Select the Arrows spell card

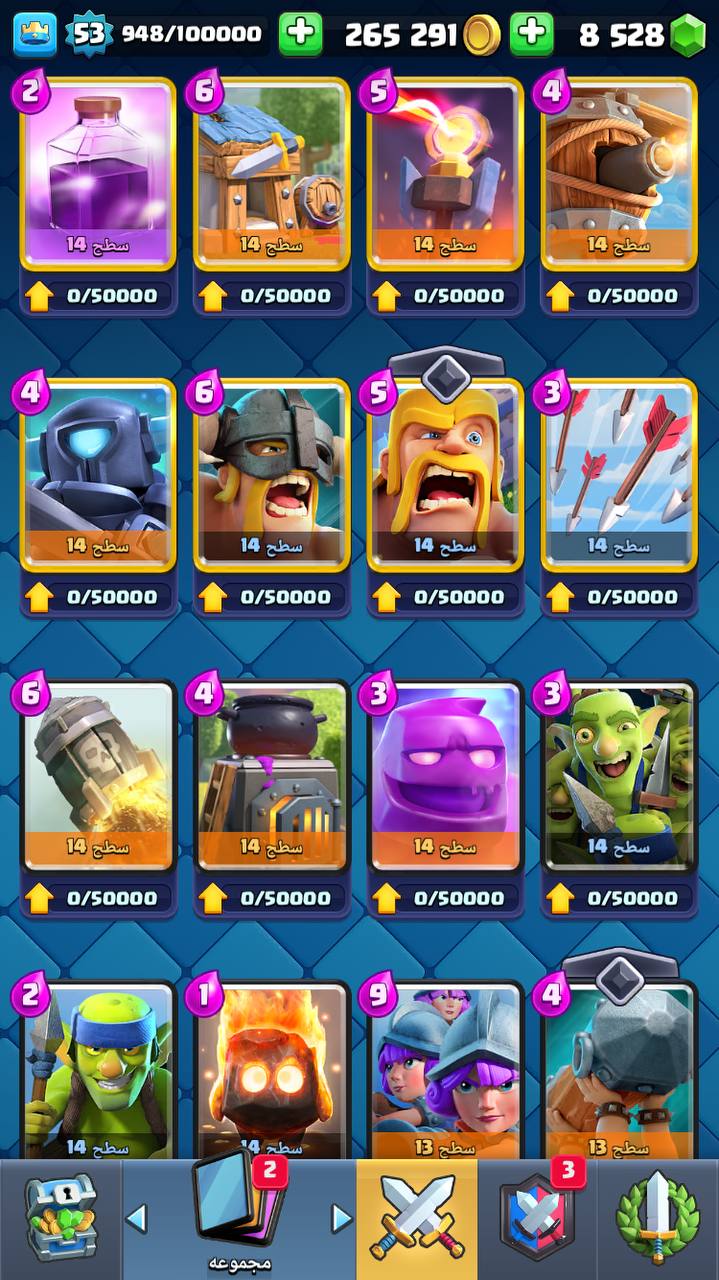[620, 475]
